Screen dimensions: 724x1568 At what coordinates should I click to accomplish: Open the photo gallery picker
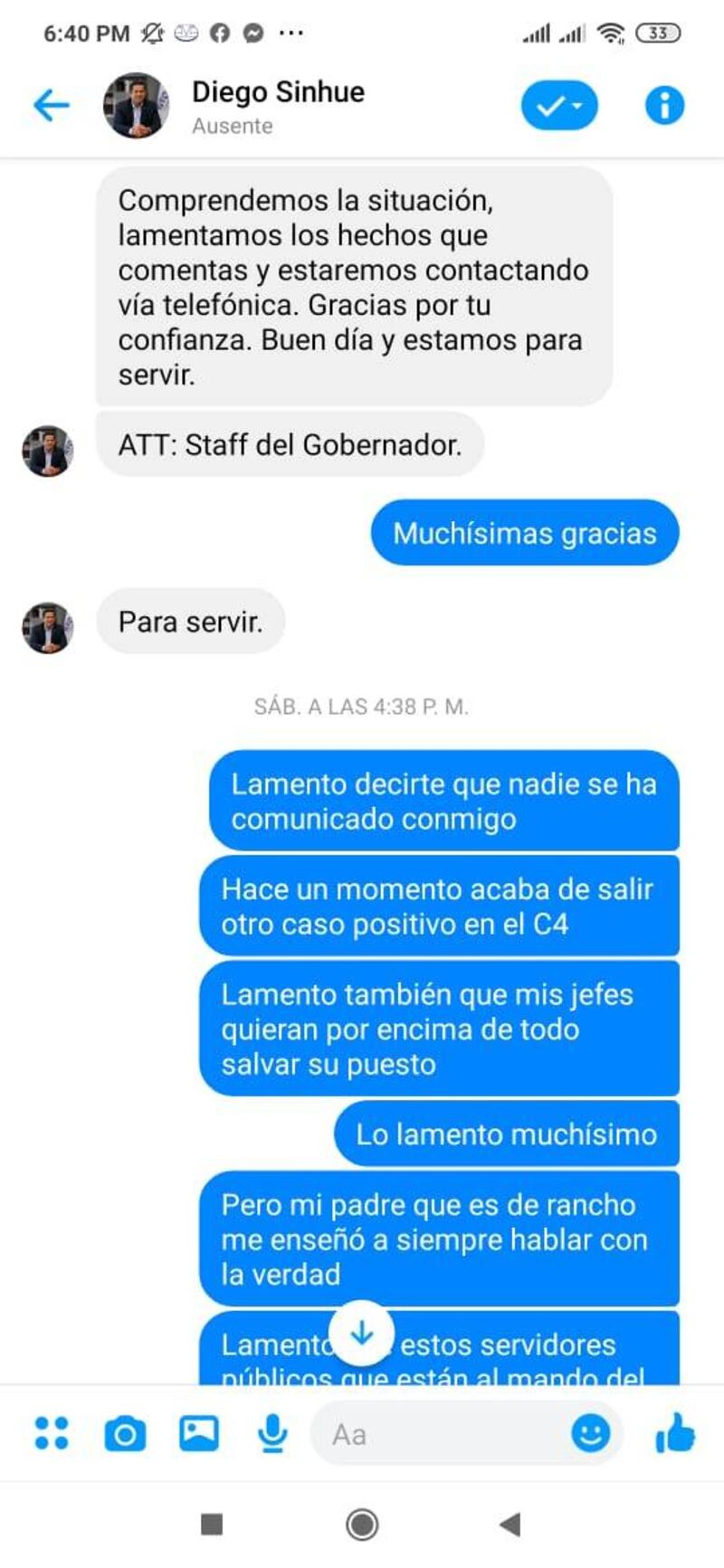(199, 1433)
